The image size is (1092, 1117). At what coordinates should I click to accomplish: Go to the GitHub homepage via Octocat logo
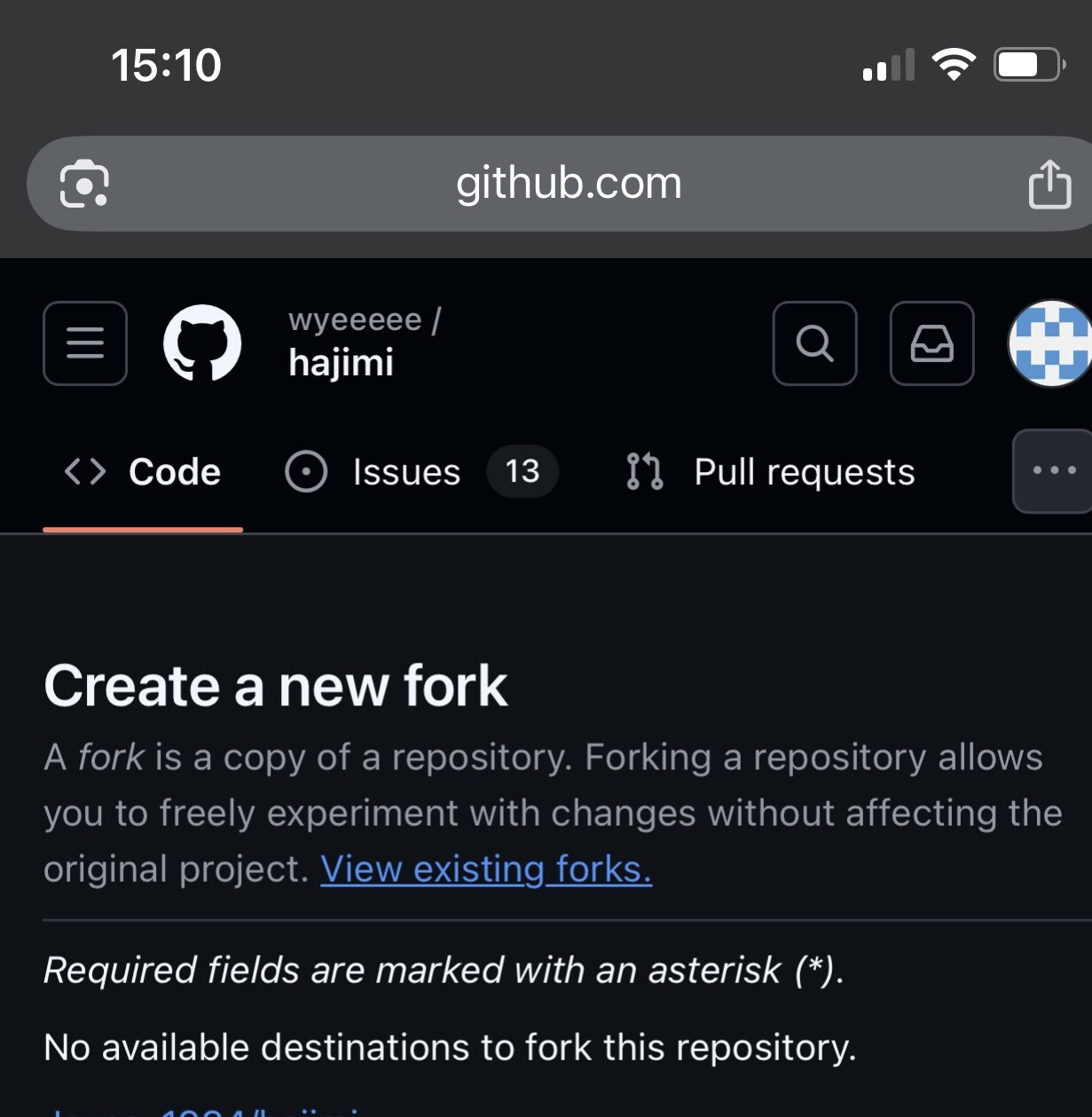(x=202, y=343)
